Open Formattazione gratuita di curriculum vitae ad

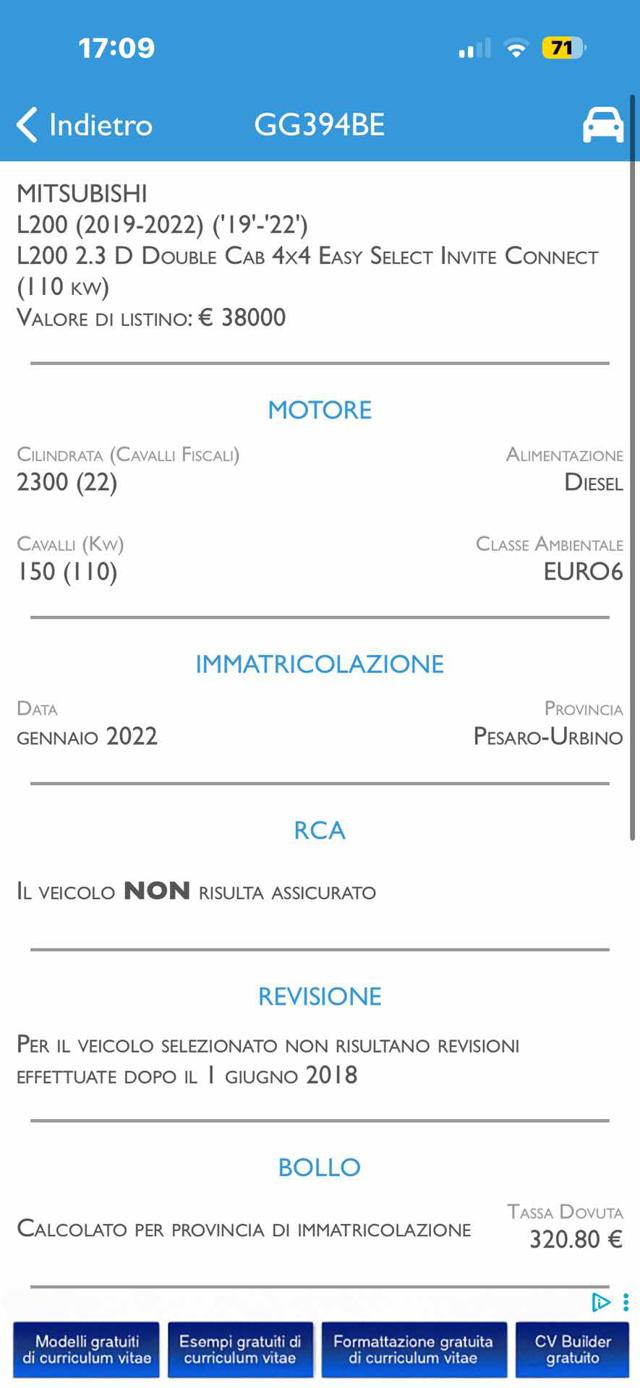[413, 1349]
